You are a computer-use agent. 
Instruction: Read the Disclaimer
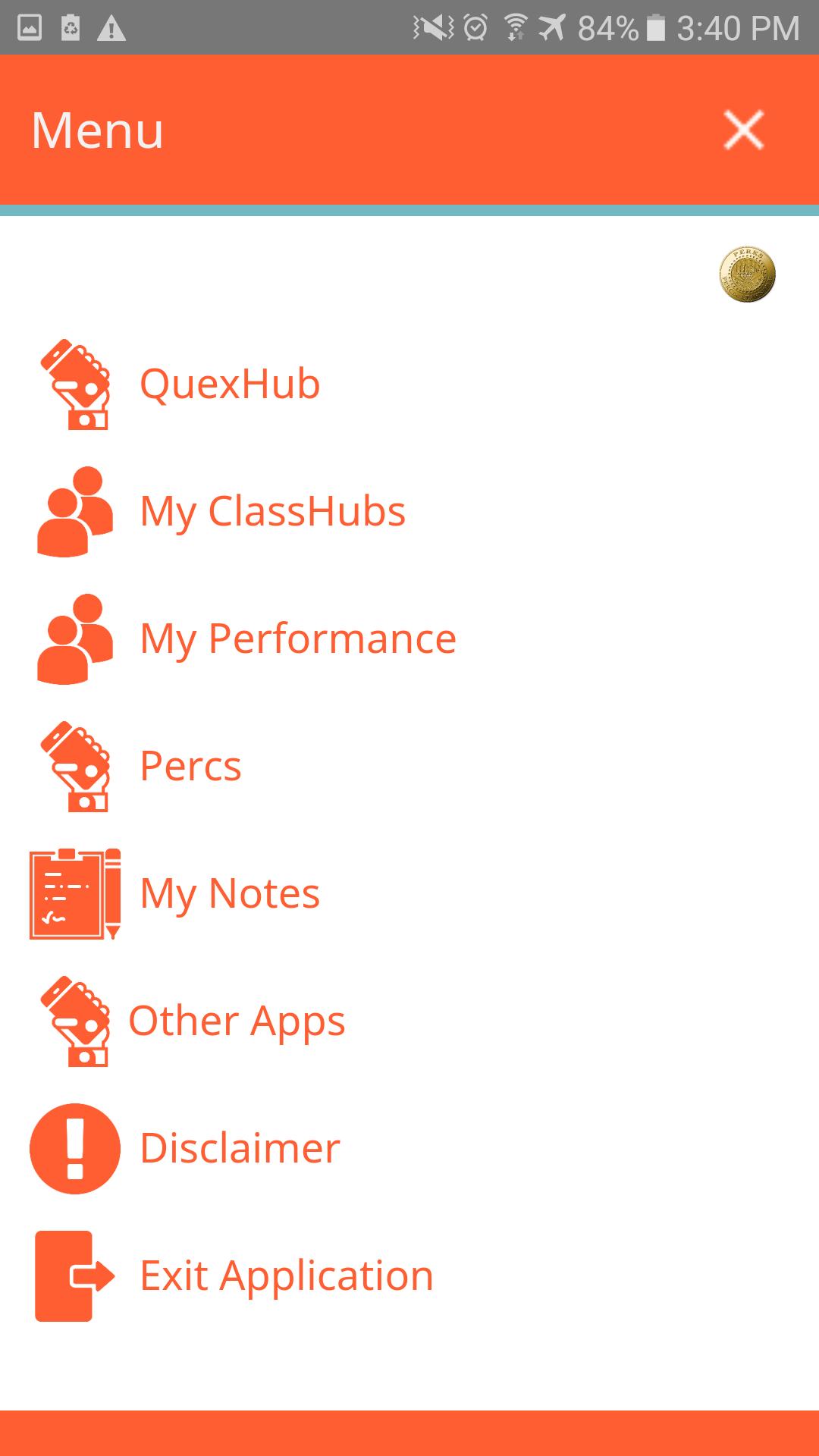(240, 1148)
